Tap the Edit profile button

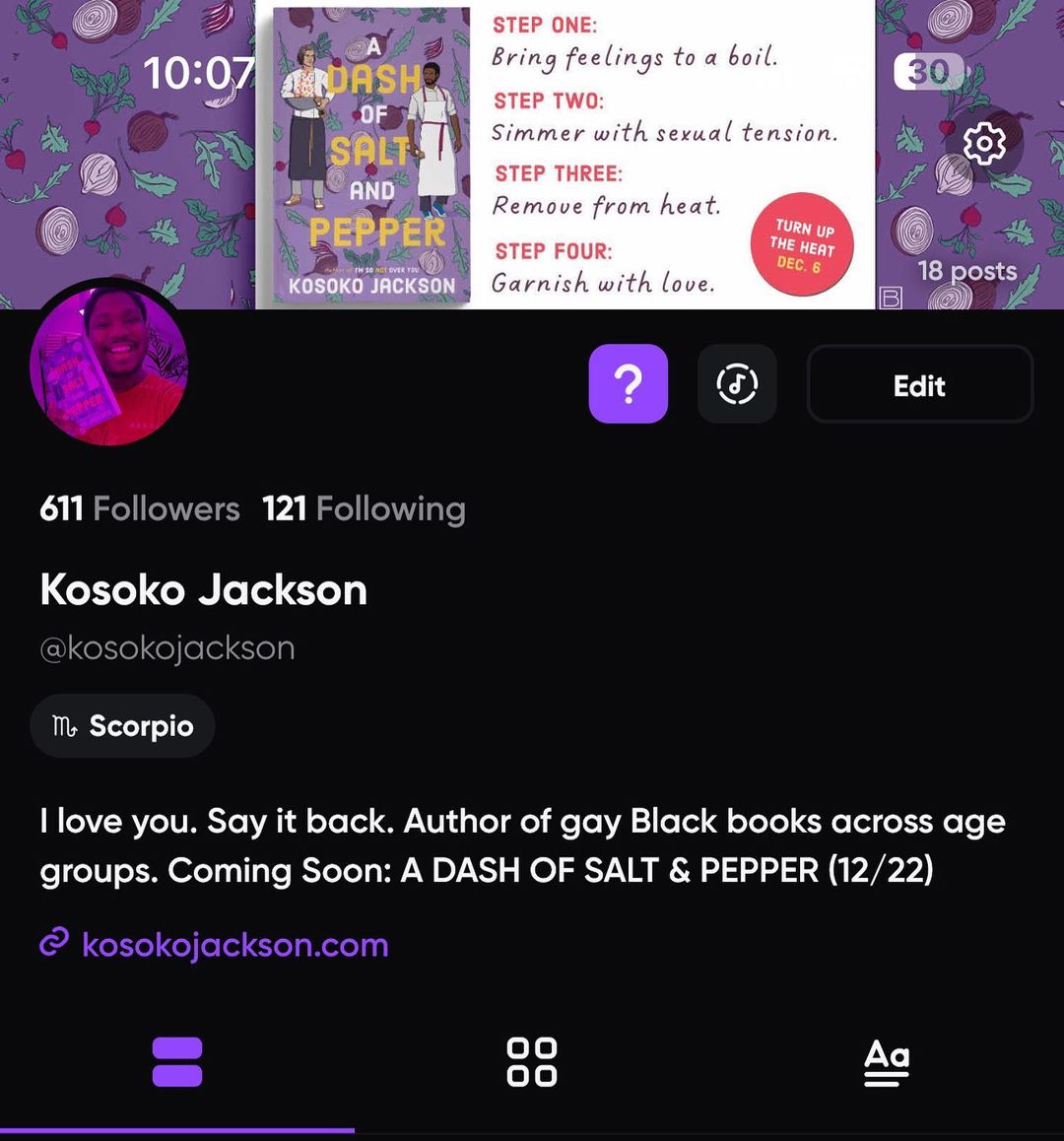(920, 384)
